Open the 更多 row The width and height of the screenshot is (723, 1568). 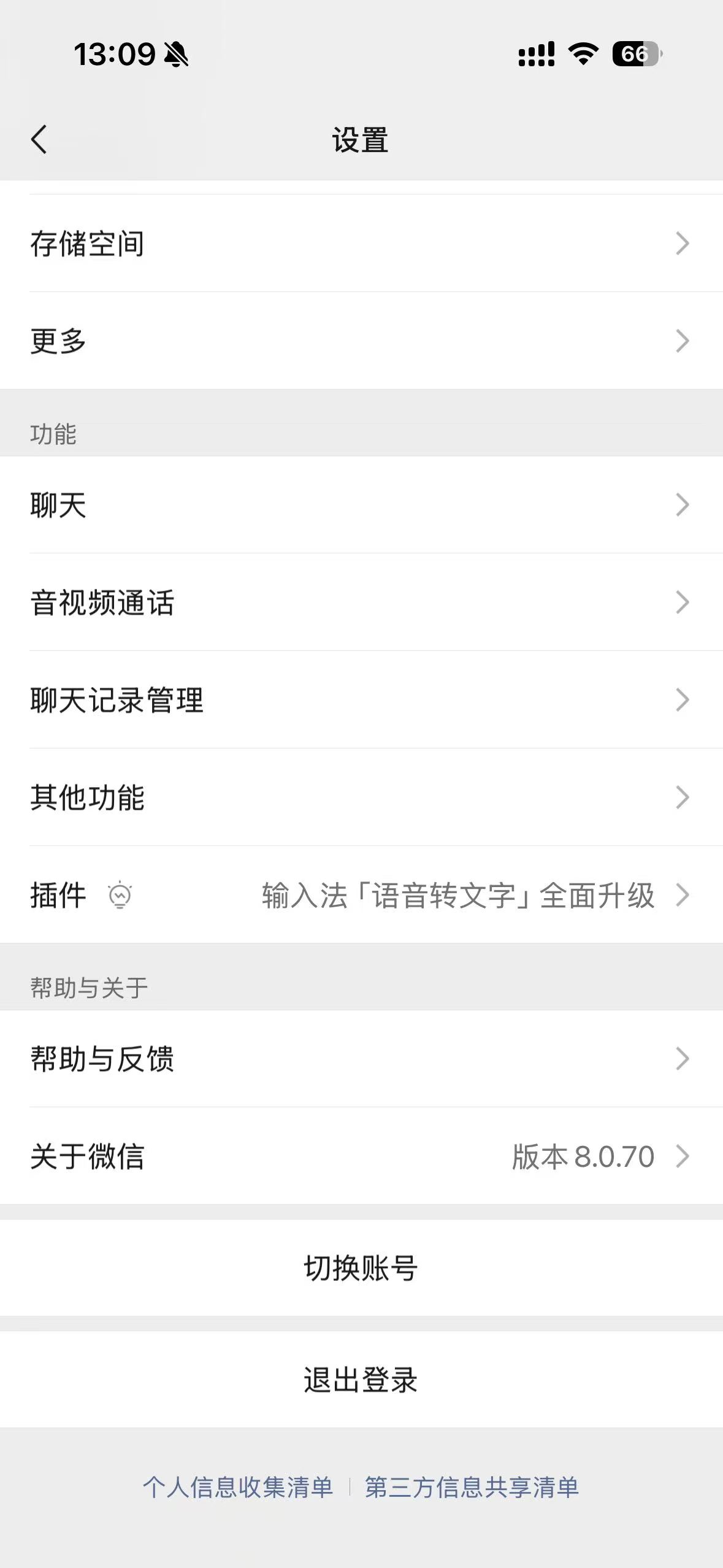point(361,340)
